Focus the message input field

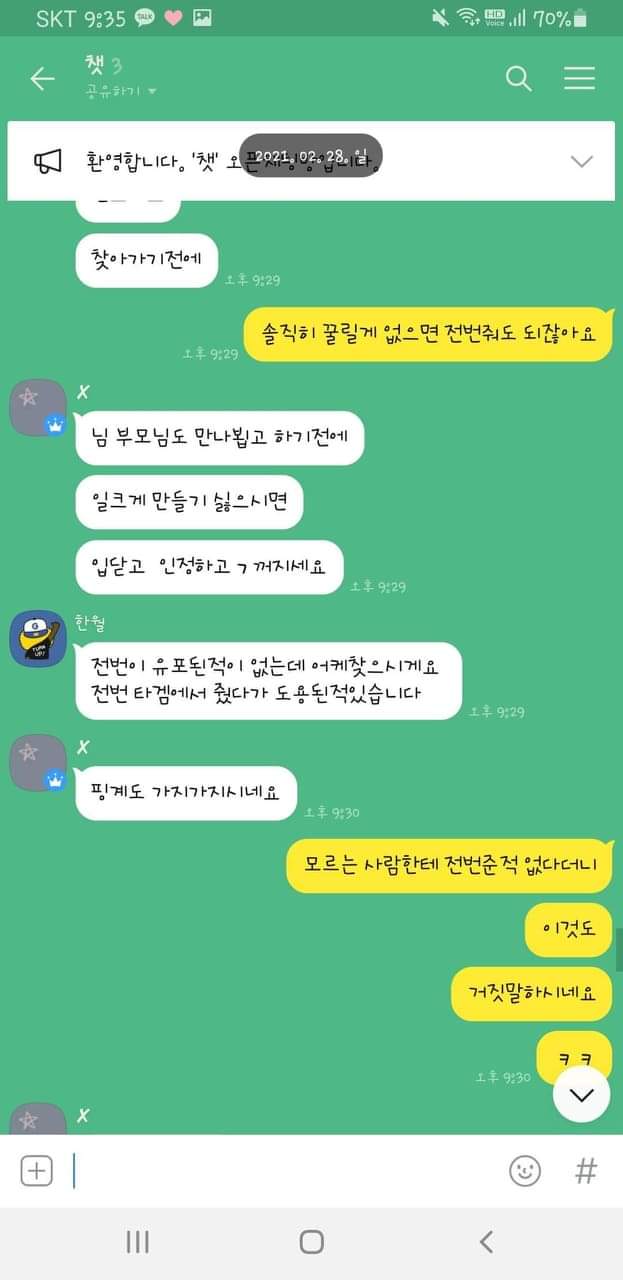(x=280, y=1170)
